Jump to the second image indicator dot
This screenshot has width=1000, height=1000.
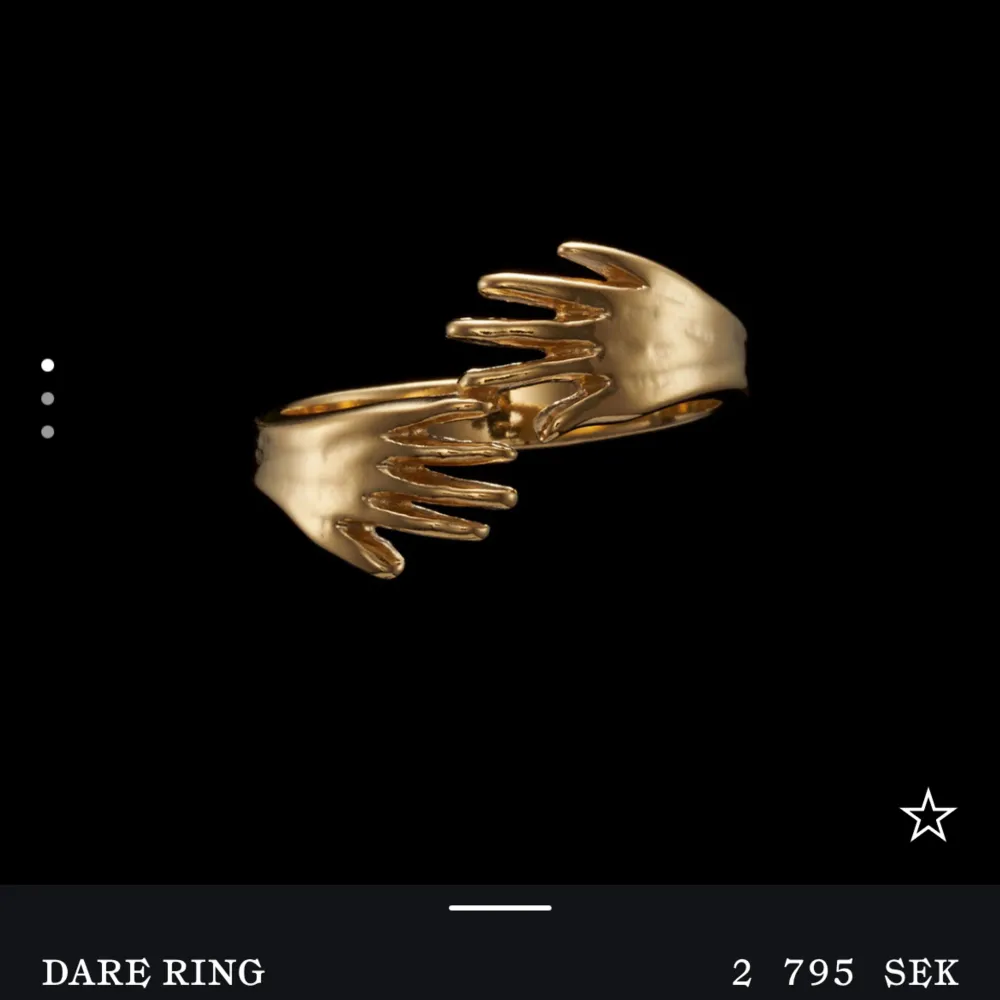click(x=47, y=399)
